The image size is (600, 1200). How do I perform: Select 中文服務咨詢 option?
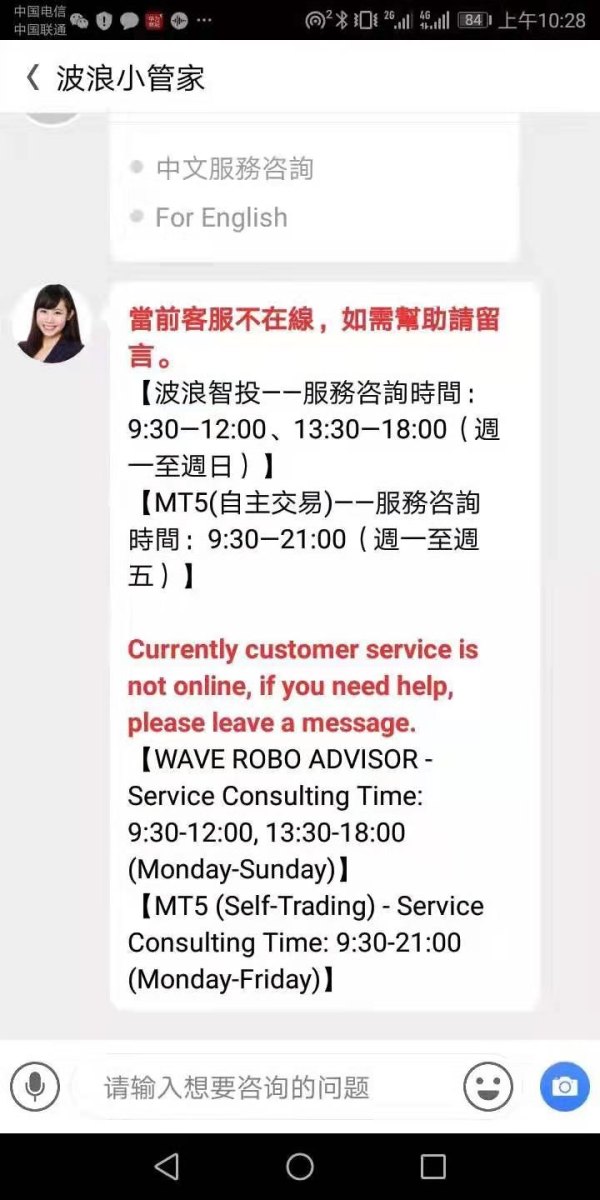click(234, 168)
